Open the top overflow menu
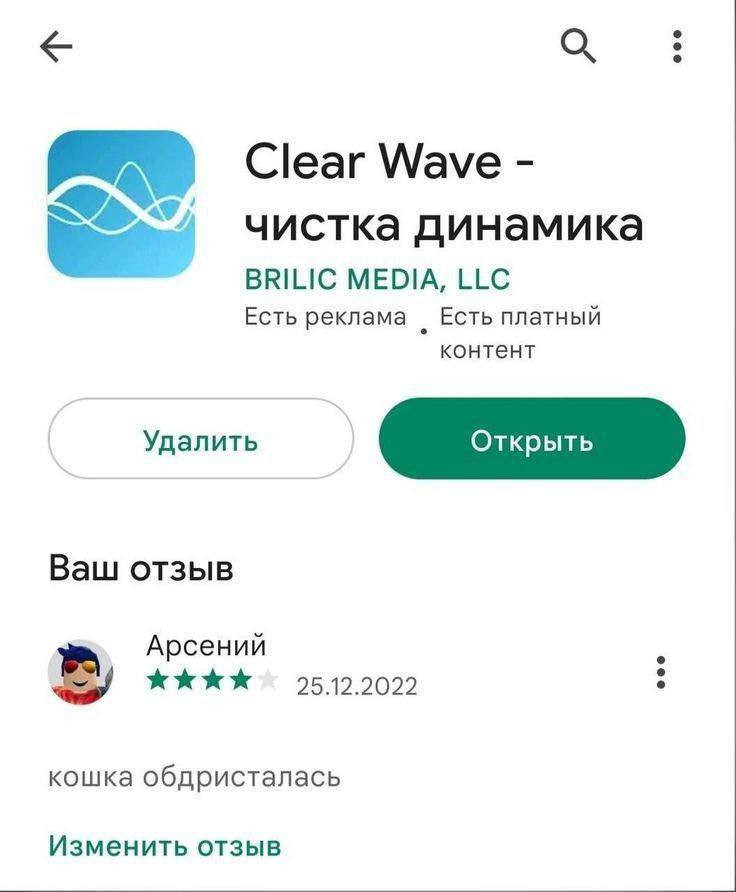The height and width of the screenshot is (892, 736). [677, 46]
